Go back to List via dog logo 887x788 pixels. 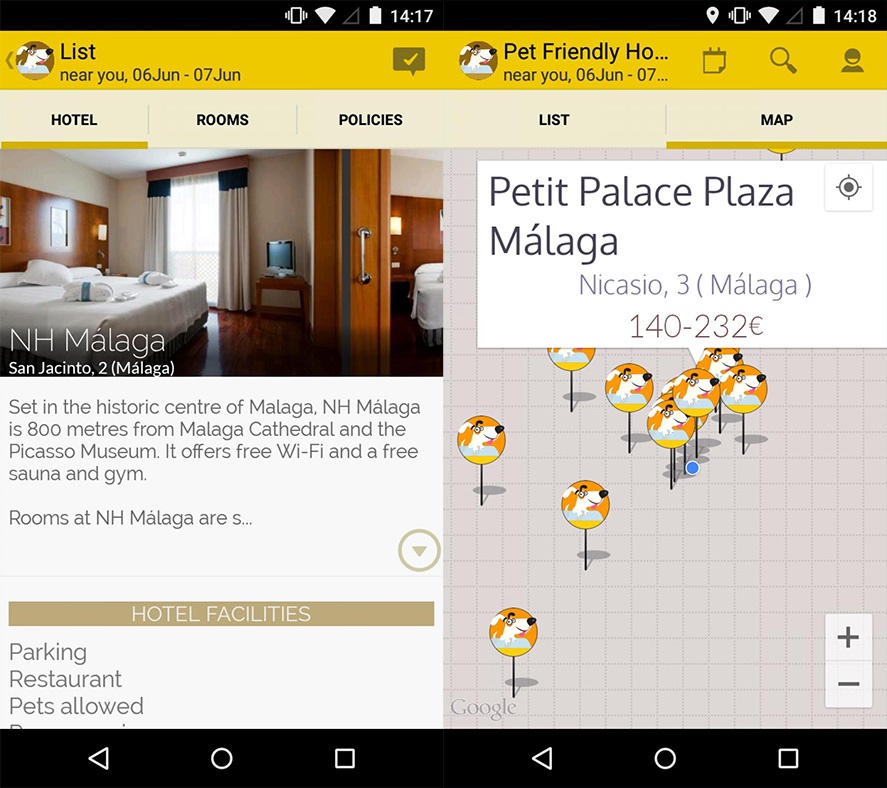[x=32, y=60]
